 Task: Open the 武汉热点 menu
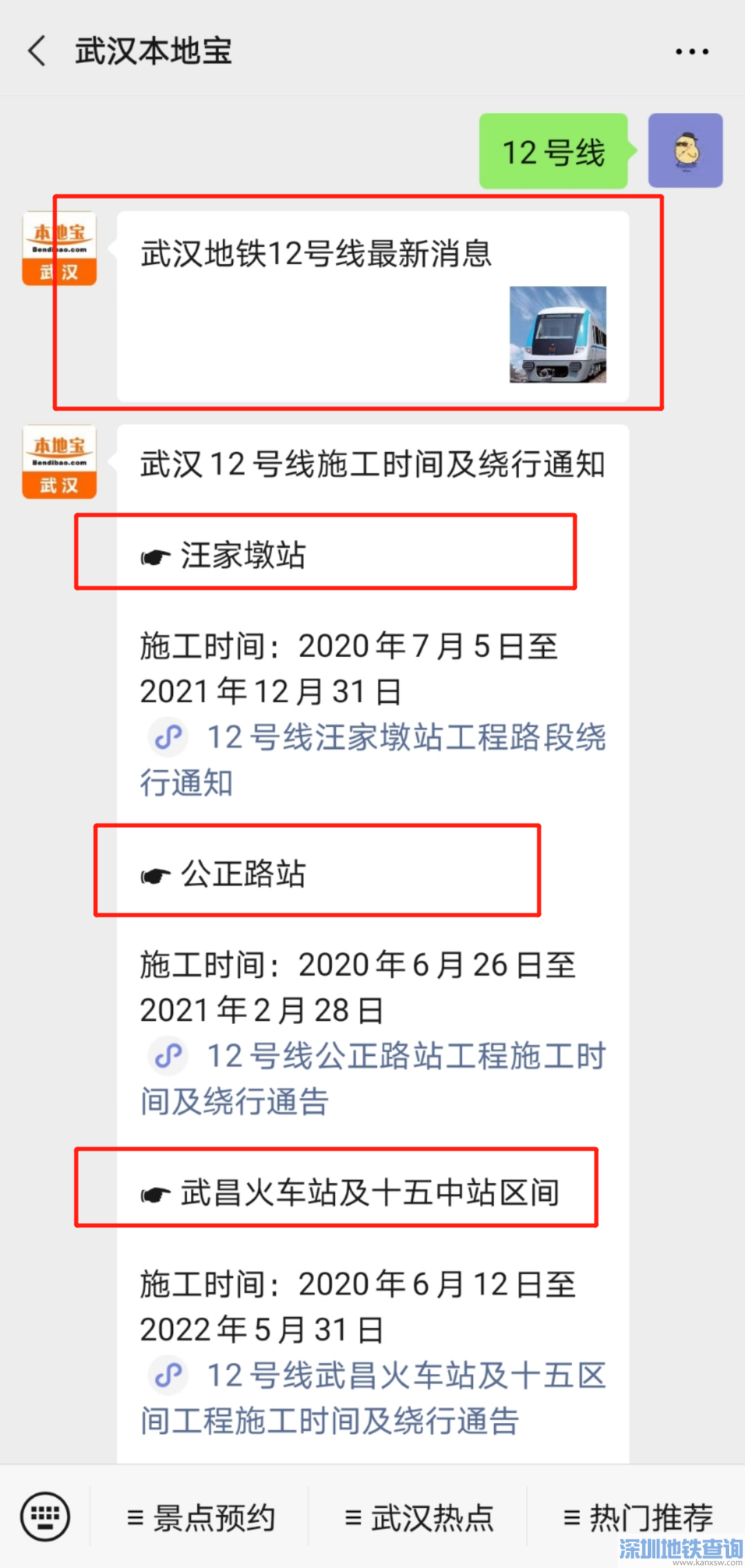pyautogui.click(x=419, y=1518)
